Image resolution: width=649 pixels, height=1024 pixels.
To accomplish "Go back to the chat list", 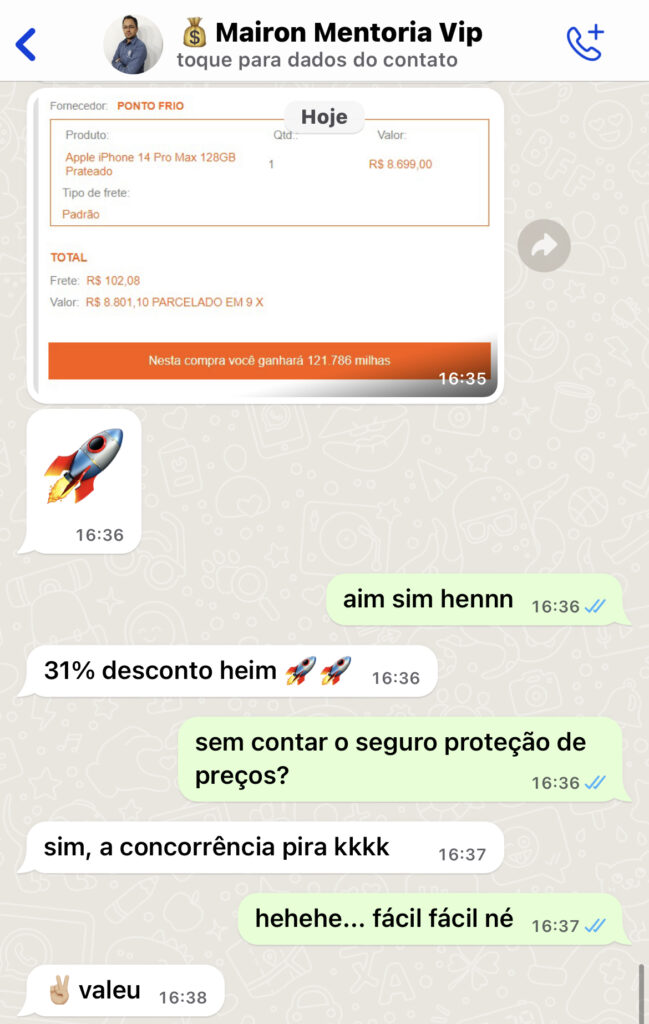I will coord(27,44).
